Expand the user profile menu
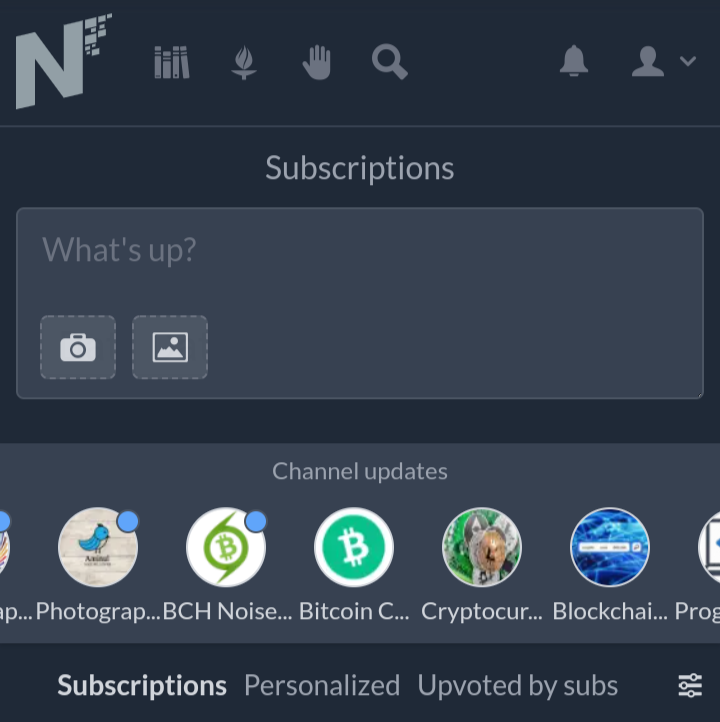The width and height of the screenshot is (720, 722). tap(663, 61)
